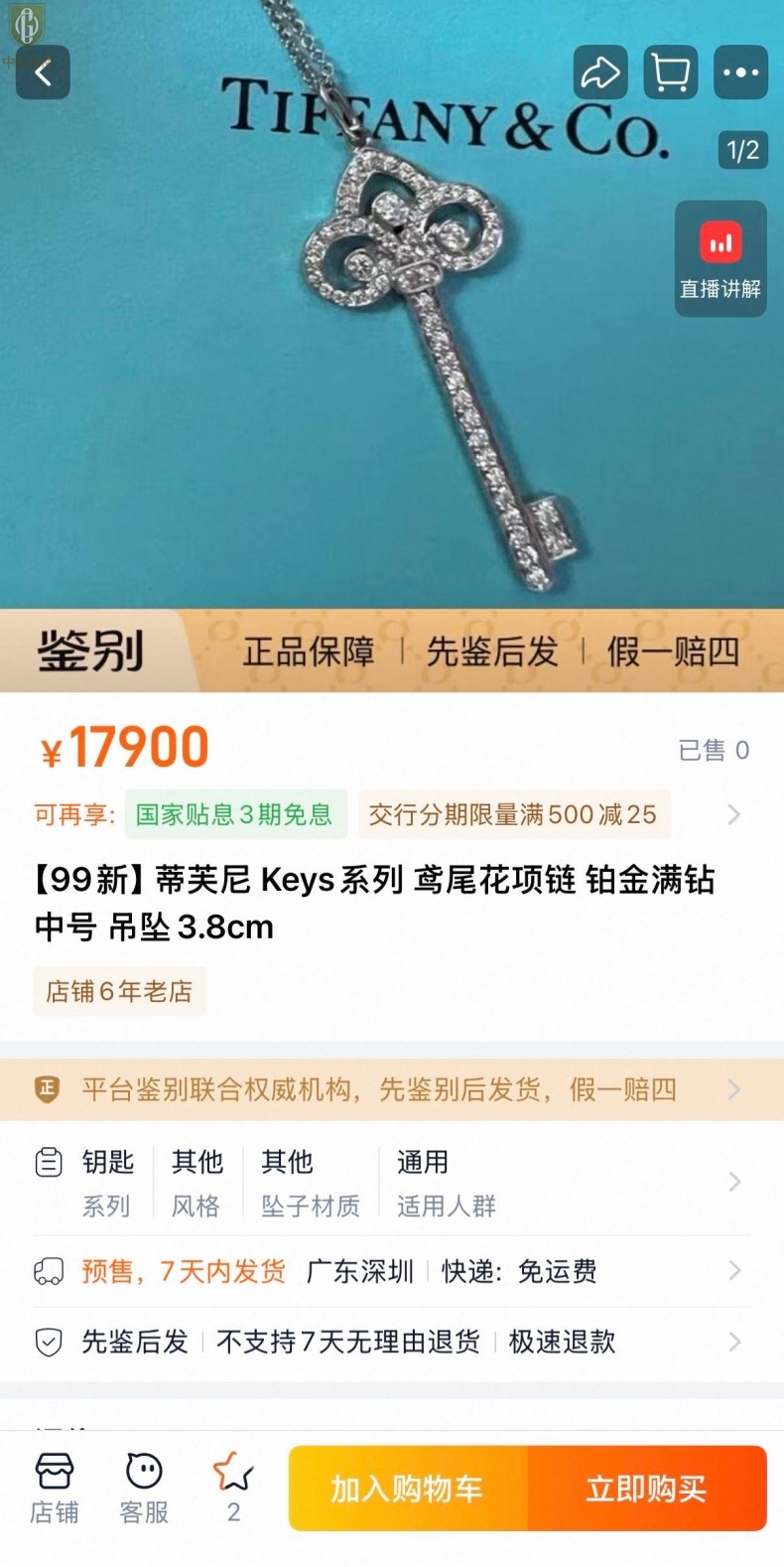Tap 加入购物车 to add to cart

(x=408, y=1489)
